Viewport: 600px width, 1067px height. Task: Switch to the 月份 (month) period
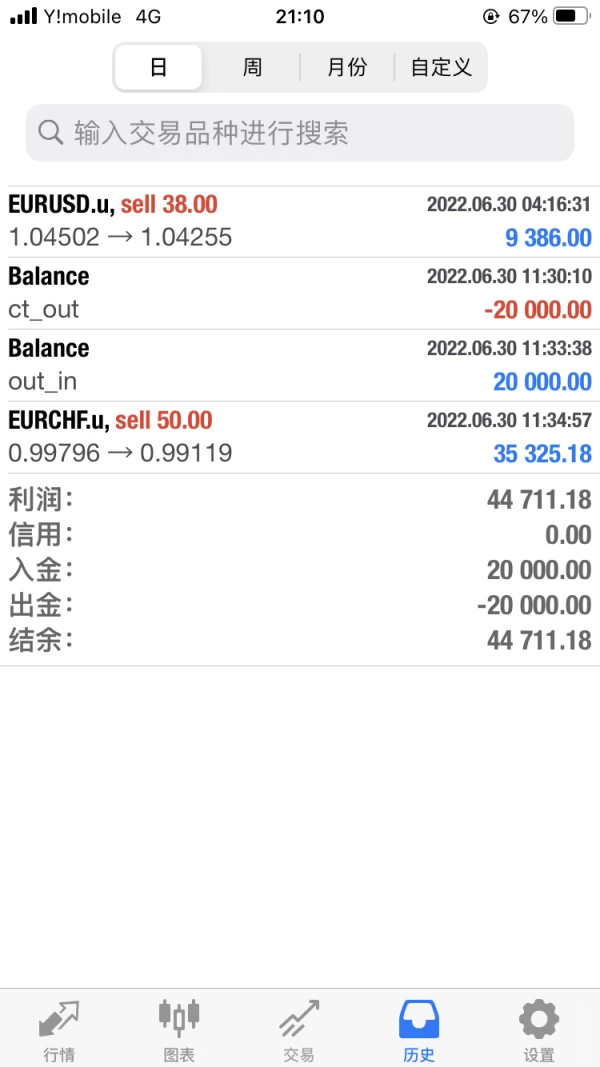pyautogui.click(x=347, y=68)
